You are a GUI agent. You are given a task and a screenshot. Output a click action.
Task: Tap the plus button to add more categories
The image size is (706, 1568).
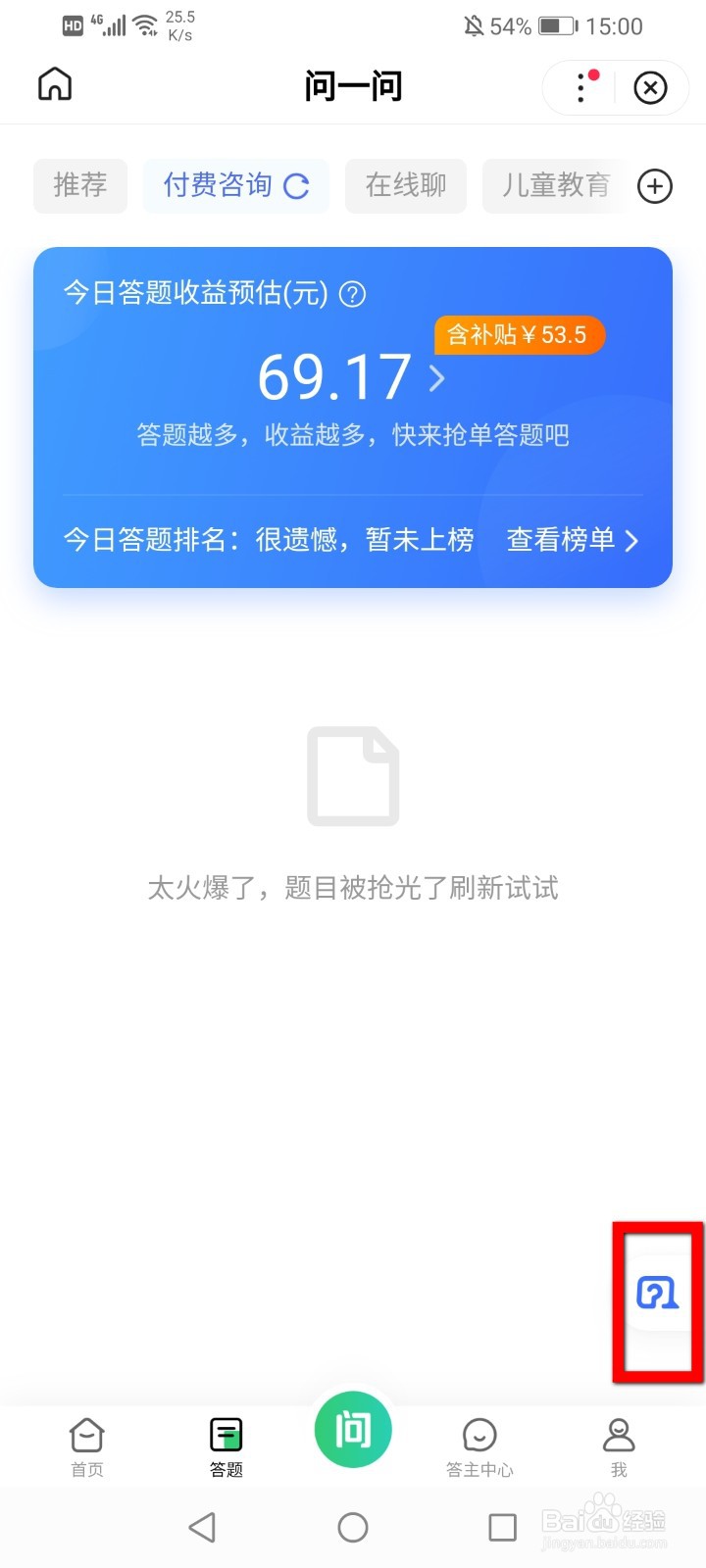coord(655,186)
